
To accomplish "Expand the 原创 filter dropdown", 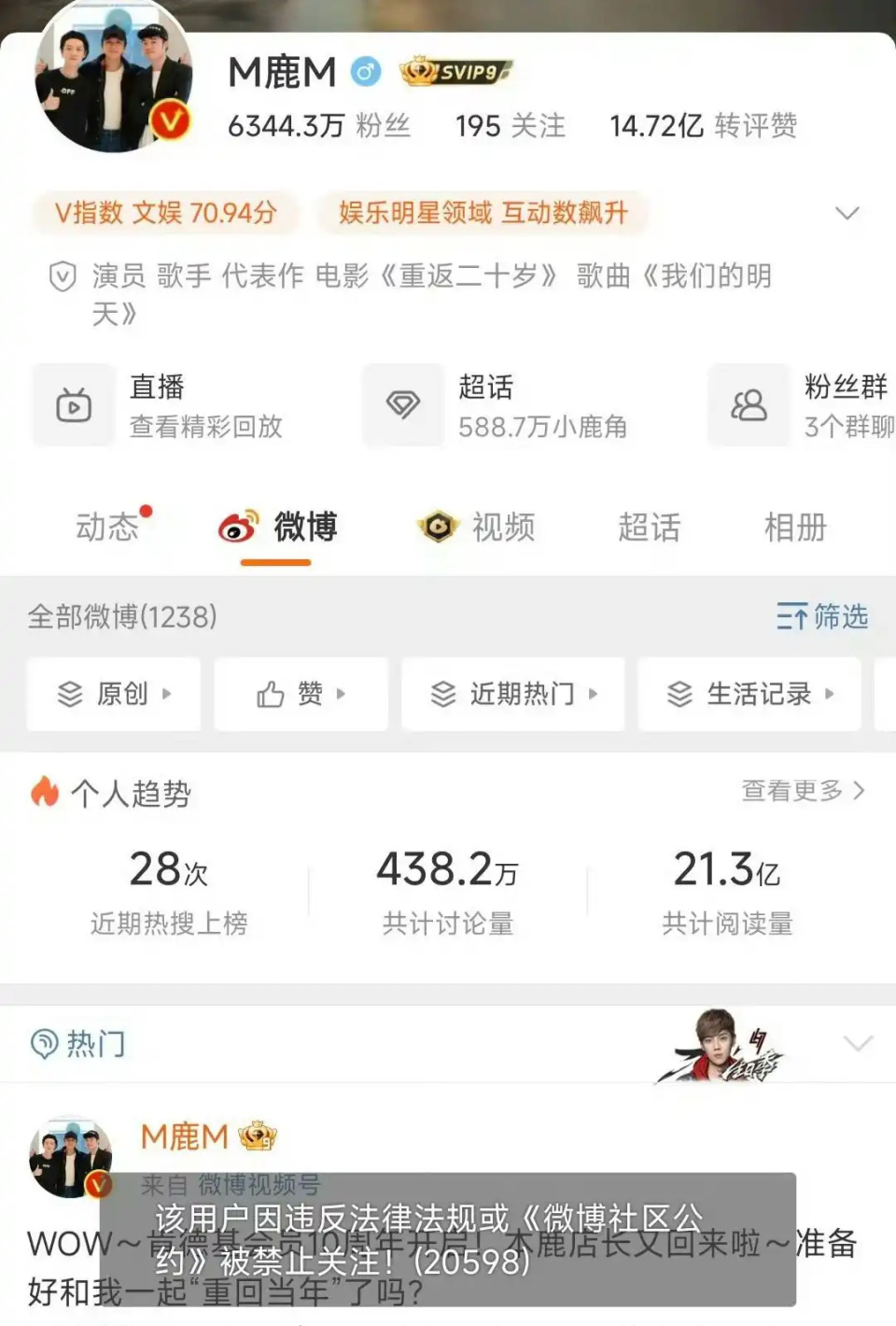I will point(167,695).
